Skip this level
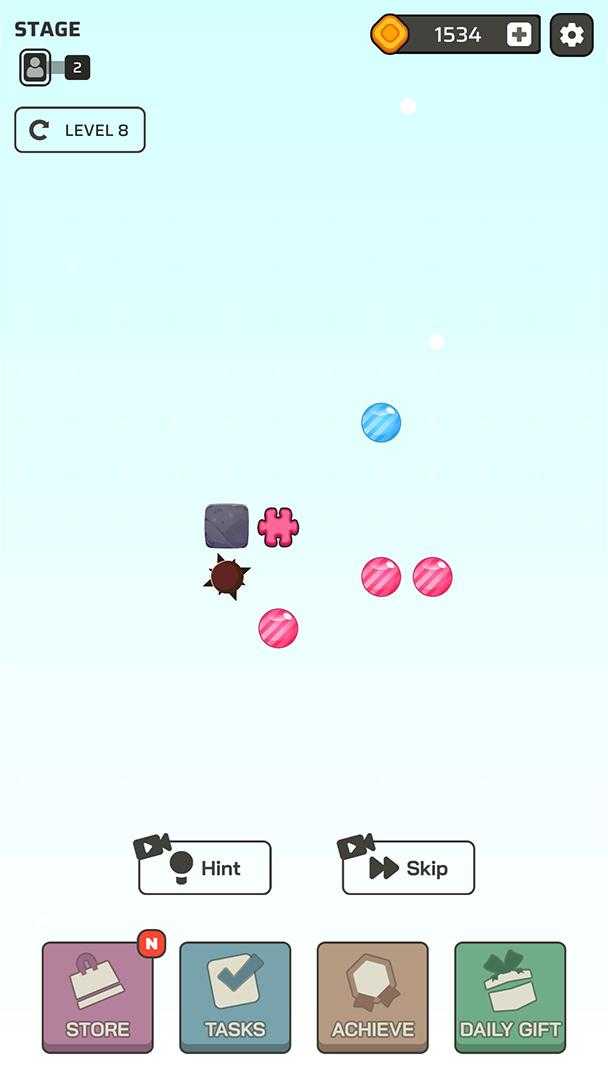The width and height of the screenshot is (608, 1080). (408, 867)
